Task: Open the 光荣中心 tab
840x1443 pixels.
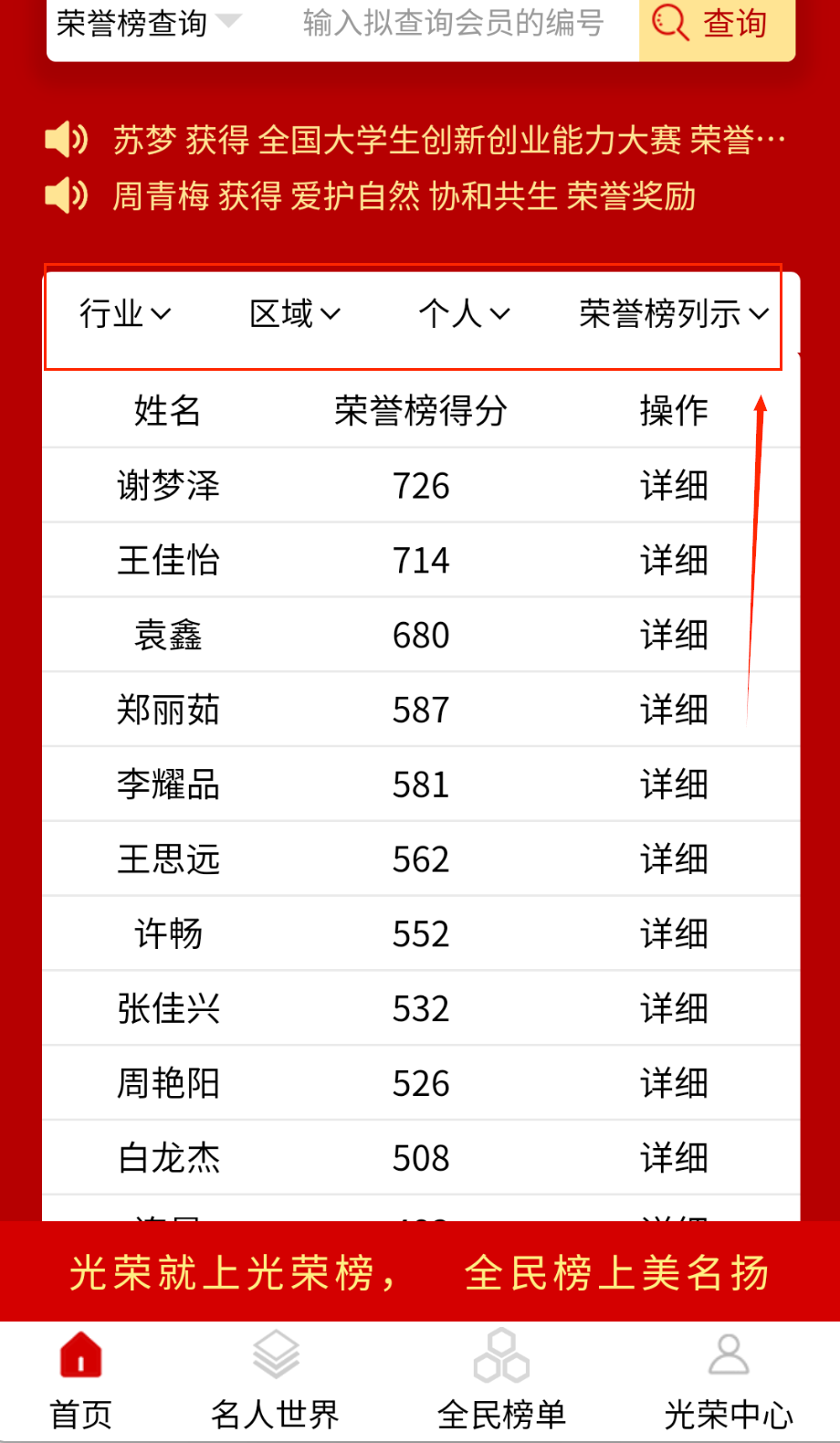Action: (x=728, y=1381)
